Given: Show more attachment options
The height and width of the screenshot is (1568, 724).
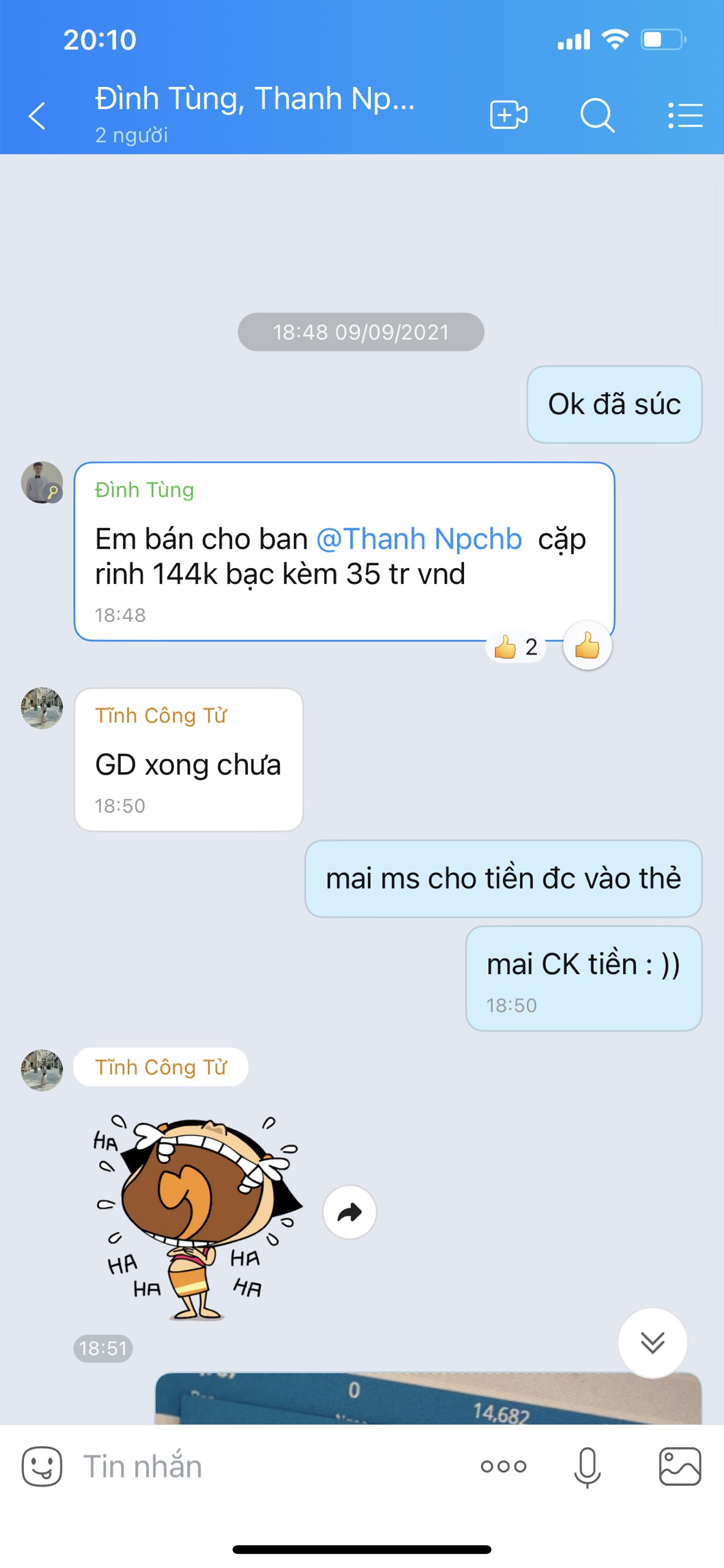Looking at the screenshot, I should [503, 1466].
